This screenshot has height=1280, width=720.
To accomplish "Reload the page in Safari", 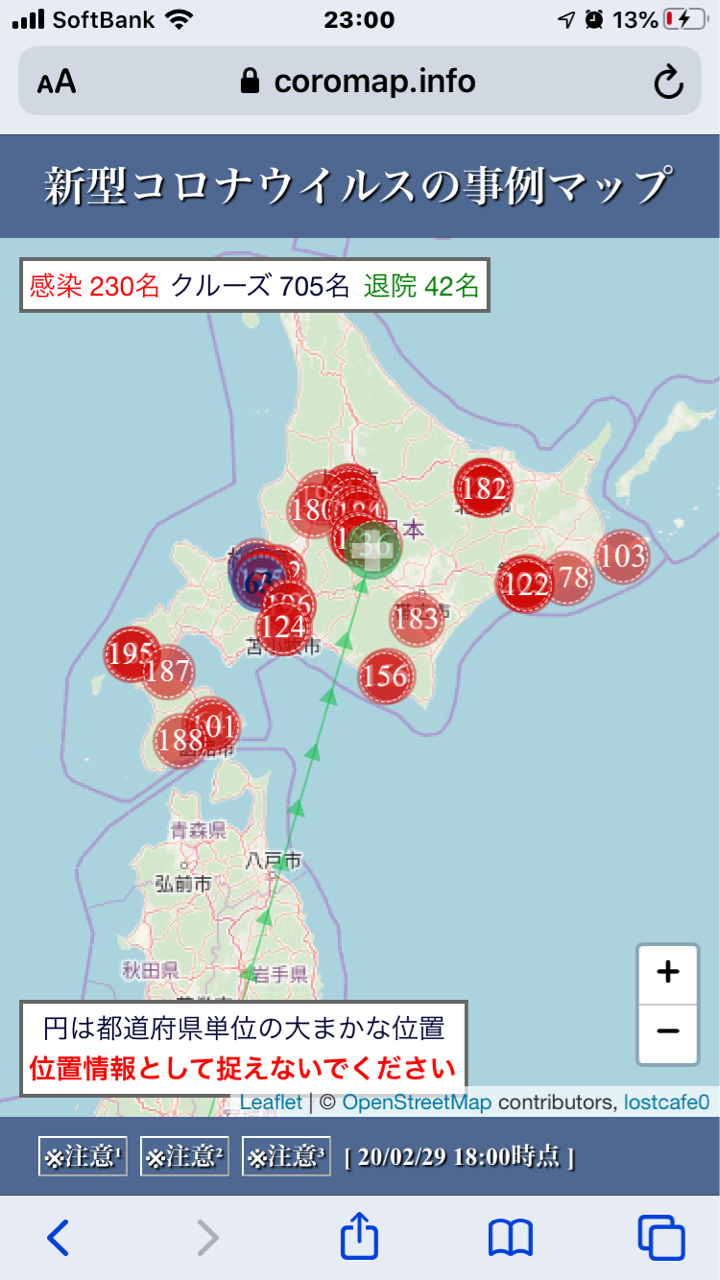I will click(668, 82).
